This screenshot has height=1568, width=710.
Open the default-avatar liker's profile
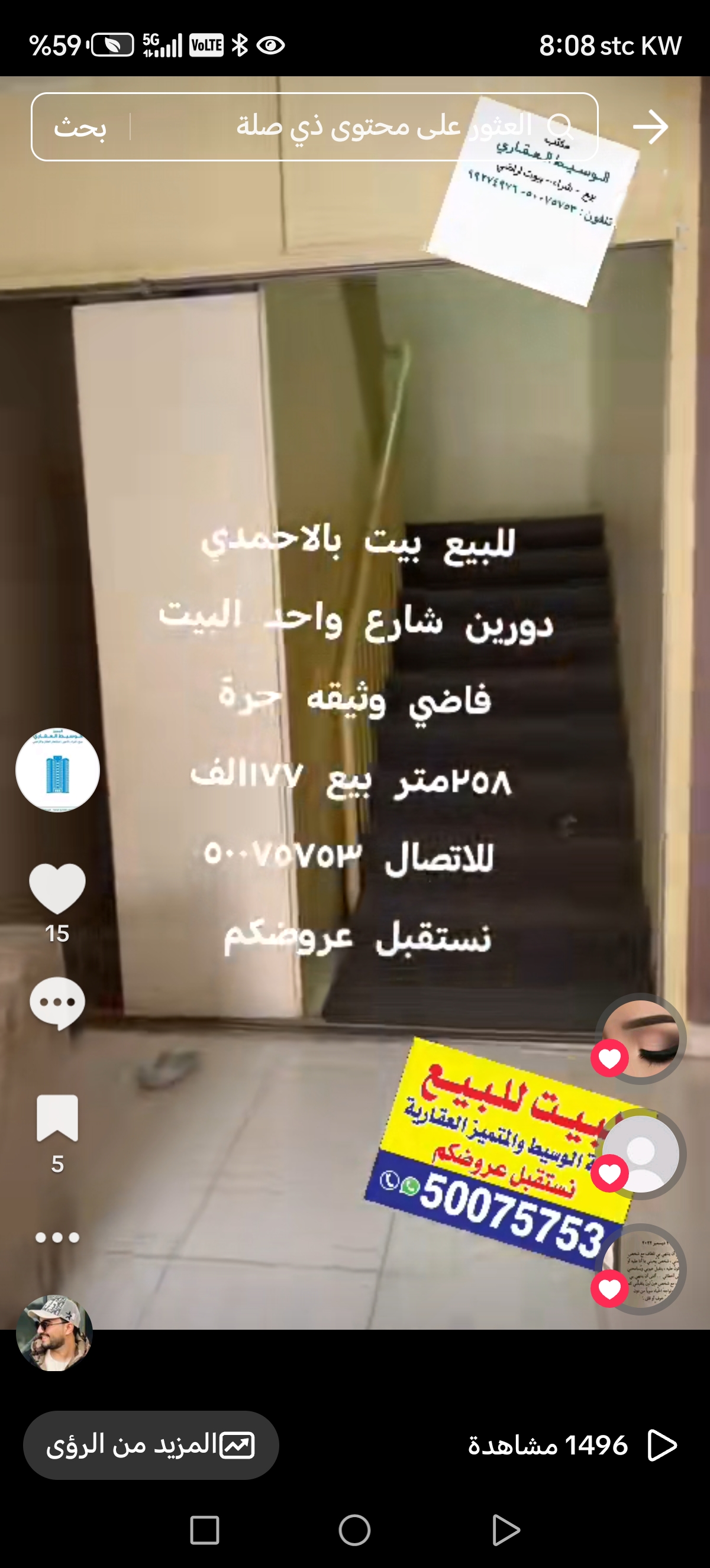[x=641, y=1154]
